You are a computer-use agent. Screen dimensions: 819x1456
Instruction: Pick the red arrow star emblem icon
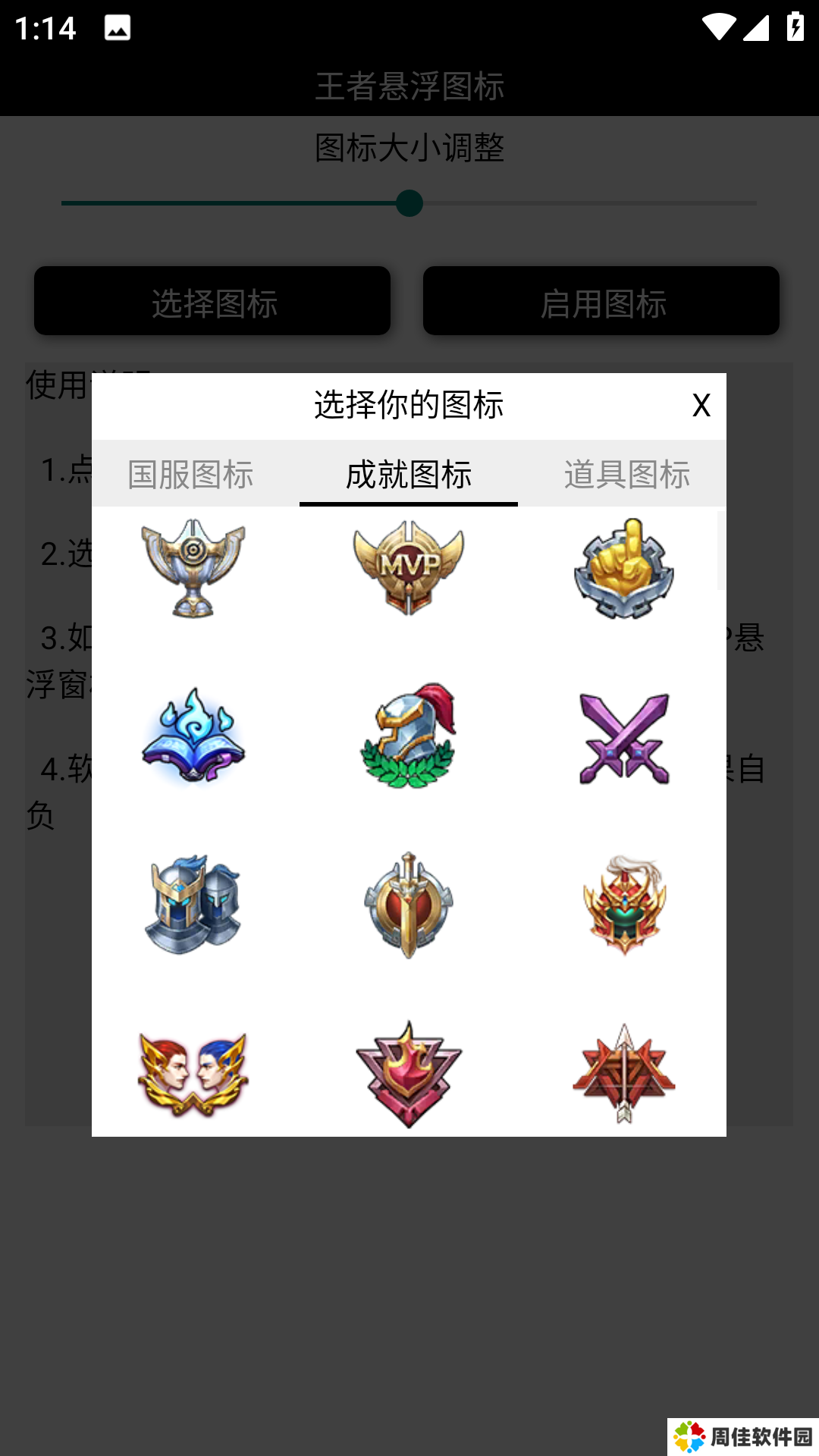pyautogui.click(x=624, y=1074)
